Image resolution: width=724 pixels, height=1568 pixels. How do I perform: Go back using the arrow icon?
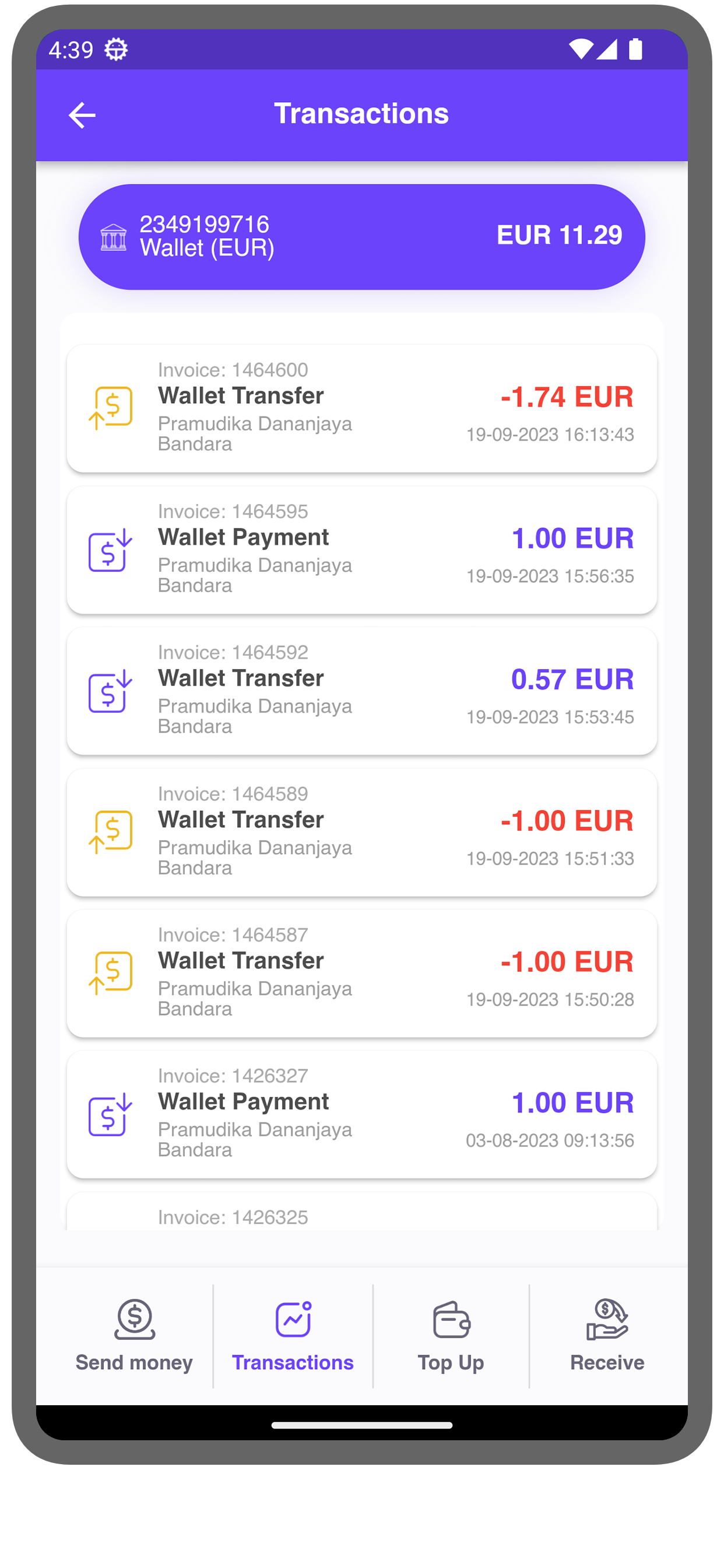pyautogui.click(x=82, y=115)
